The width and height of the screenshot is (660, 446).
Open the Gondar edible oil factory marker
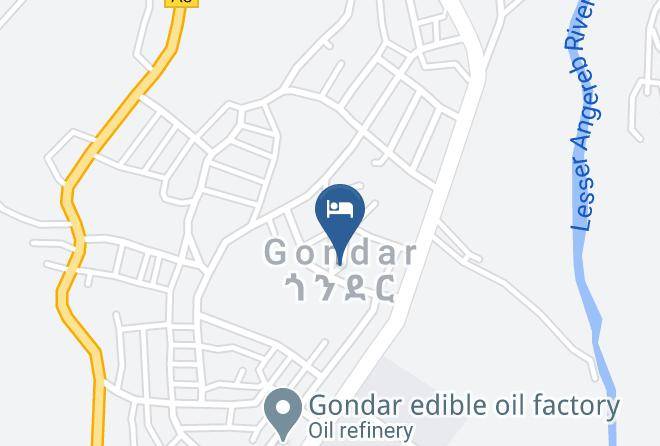pos(283,414)
